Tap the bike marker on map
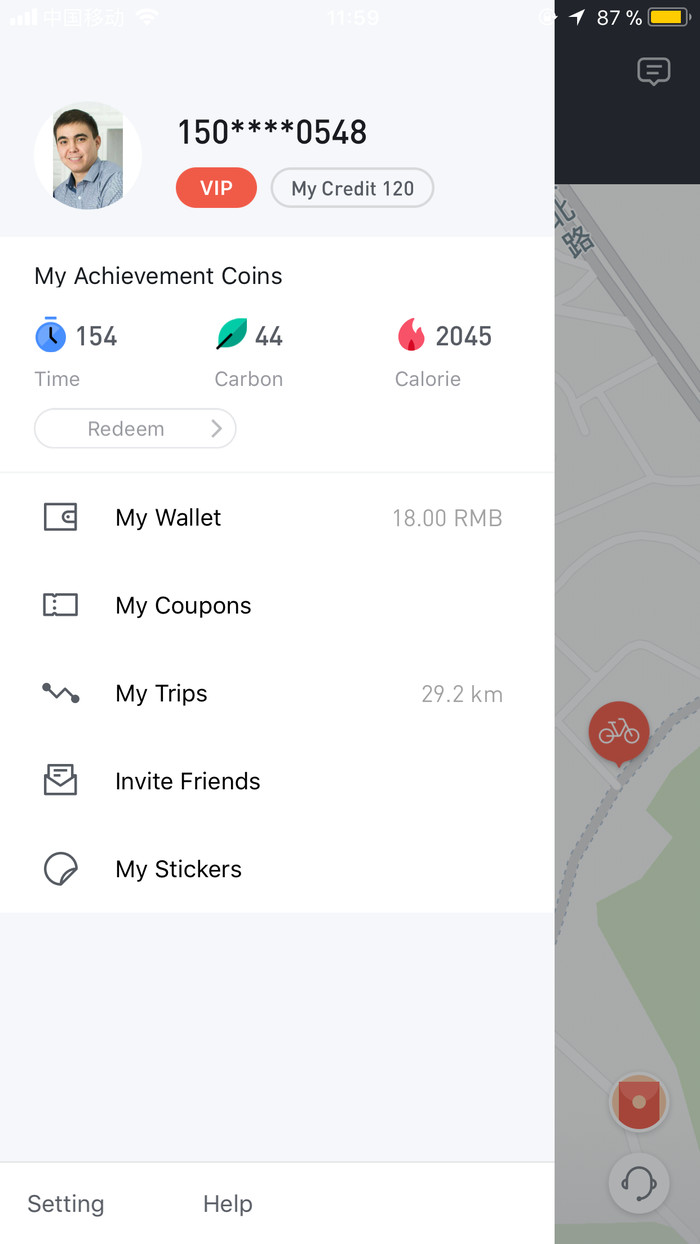 (619, 732)
